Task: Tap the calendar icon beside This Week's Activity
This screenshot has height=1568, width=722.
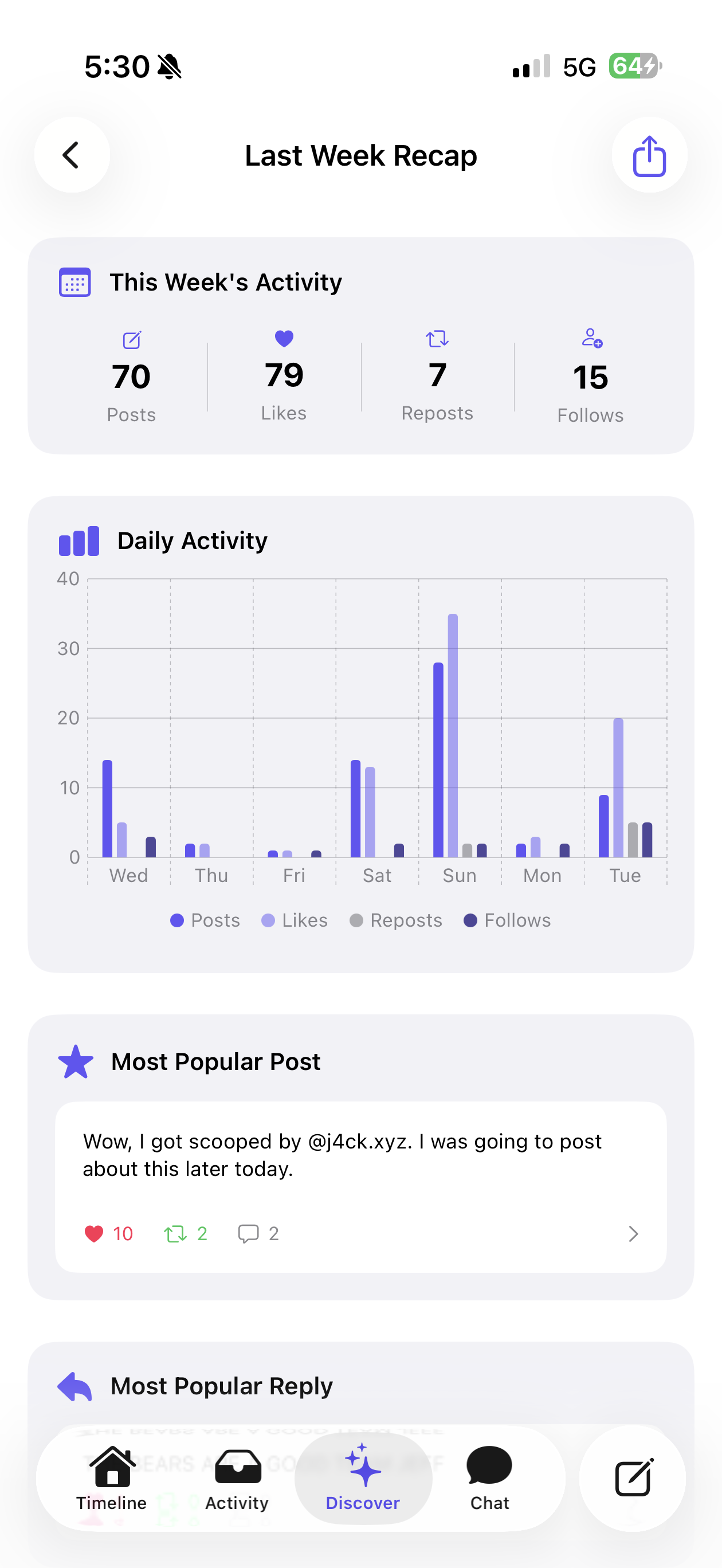Action: tap(74, 282)
